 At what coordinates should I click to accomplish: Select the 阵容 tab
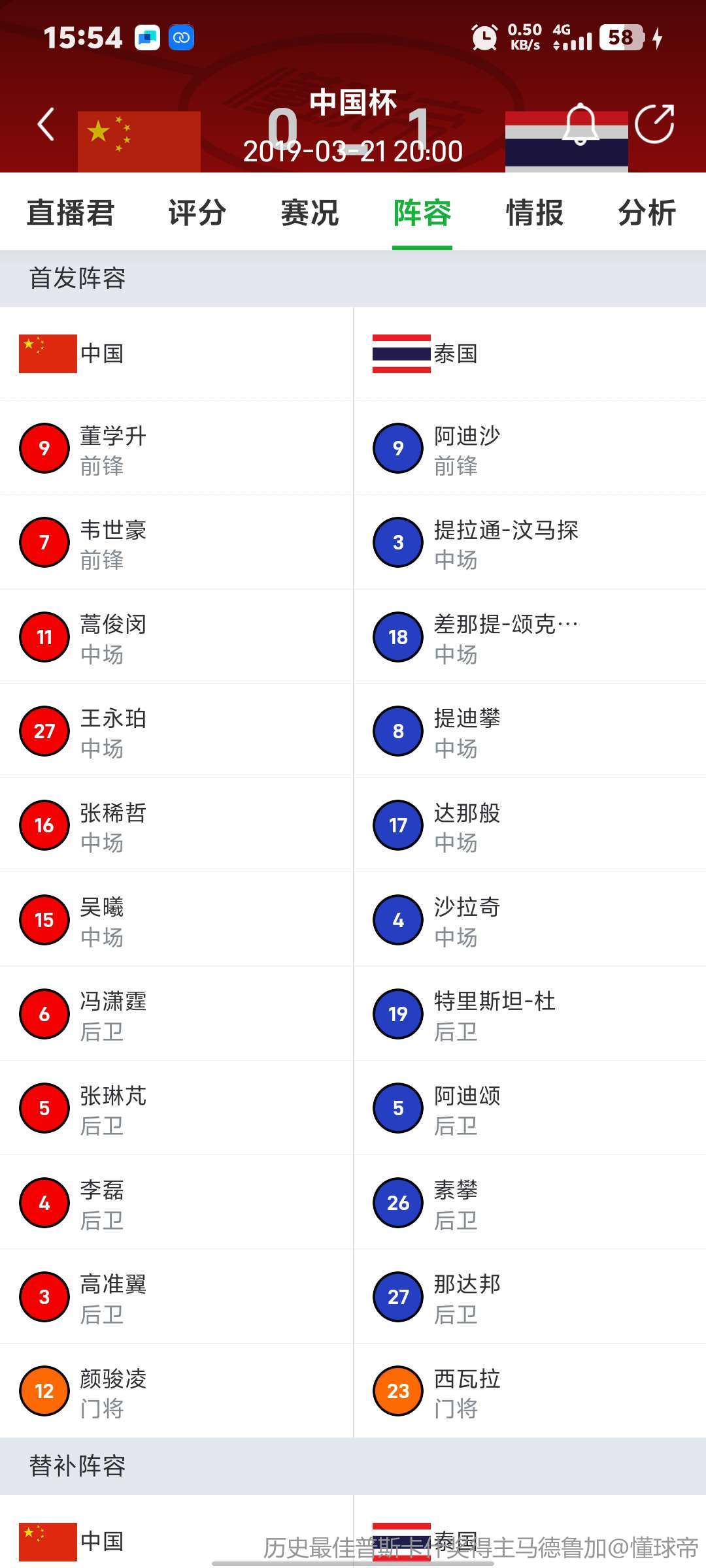click(422, 213)
